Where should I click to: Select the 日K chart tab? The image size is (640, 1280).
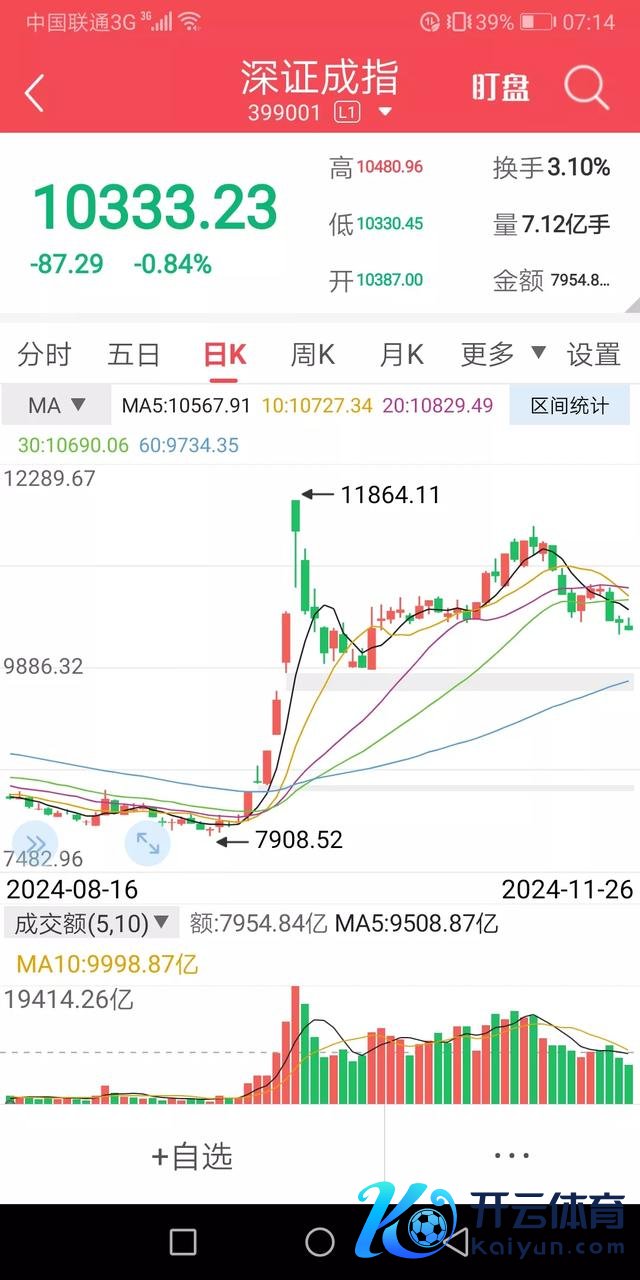[224, 354]
